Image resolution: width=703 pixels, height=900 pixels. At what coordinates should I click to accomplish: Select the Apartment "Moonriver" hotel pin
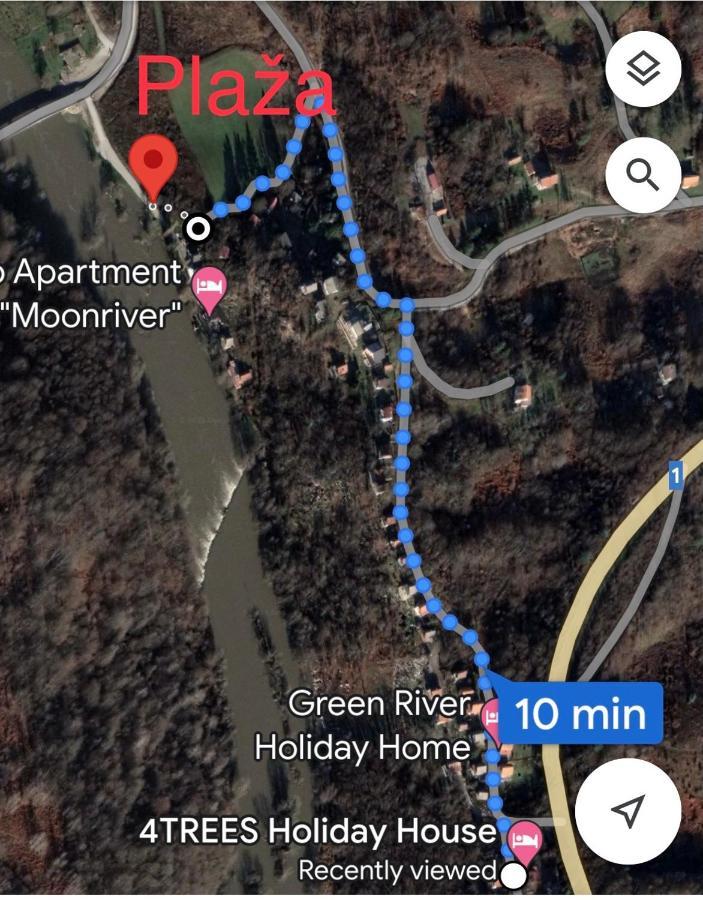[x=209, y=288]
